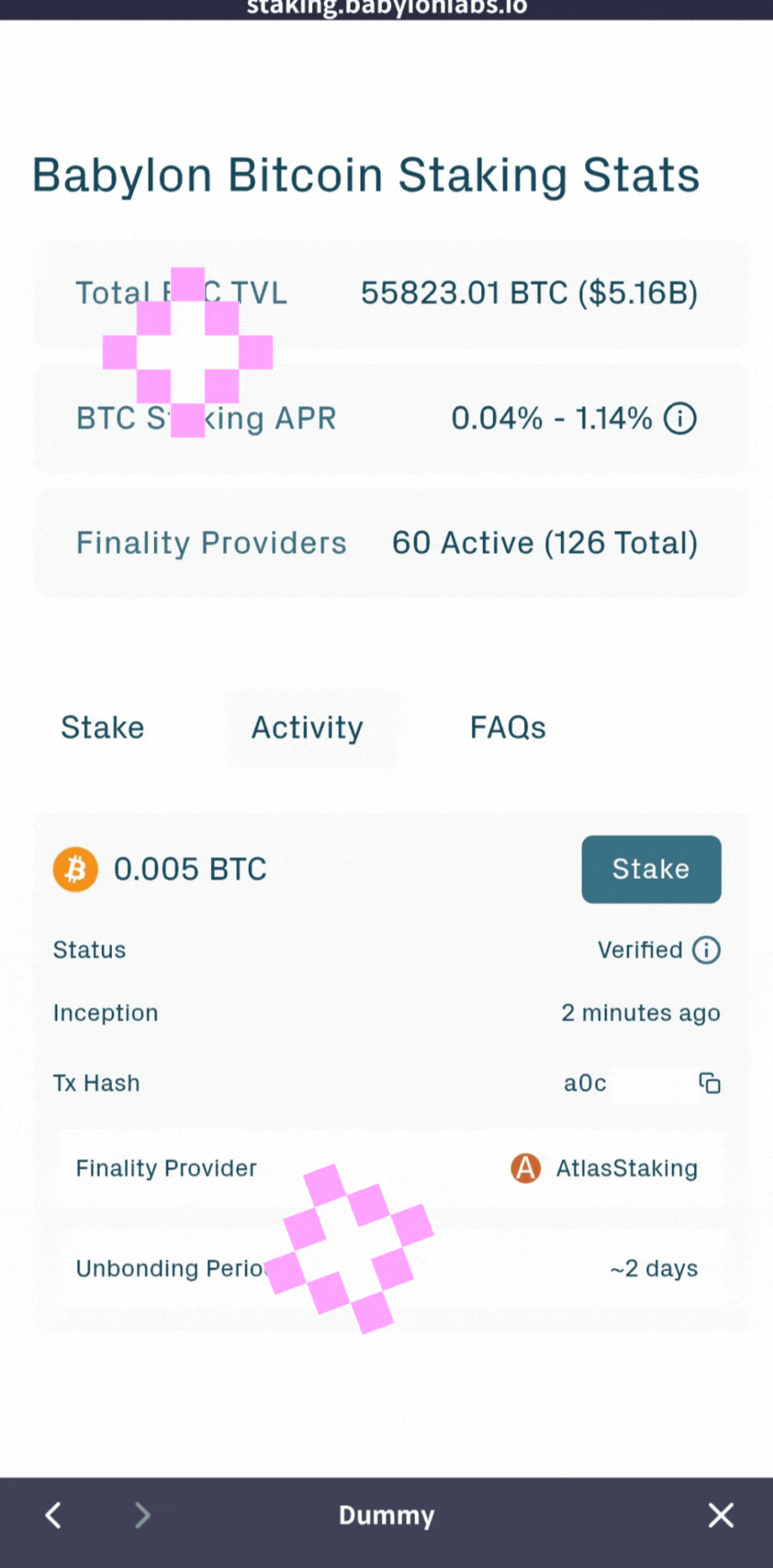Tap the forward navigation arrow
This screenshot has height=1568, width=773.
click(142, 1515)
